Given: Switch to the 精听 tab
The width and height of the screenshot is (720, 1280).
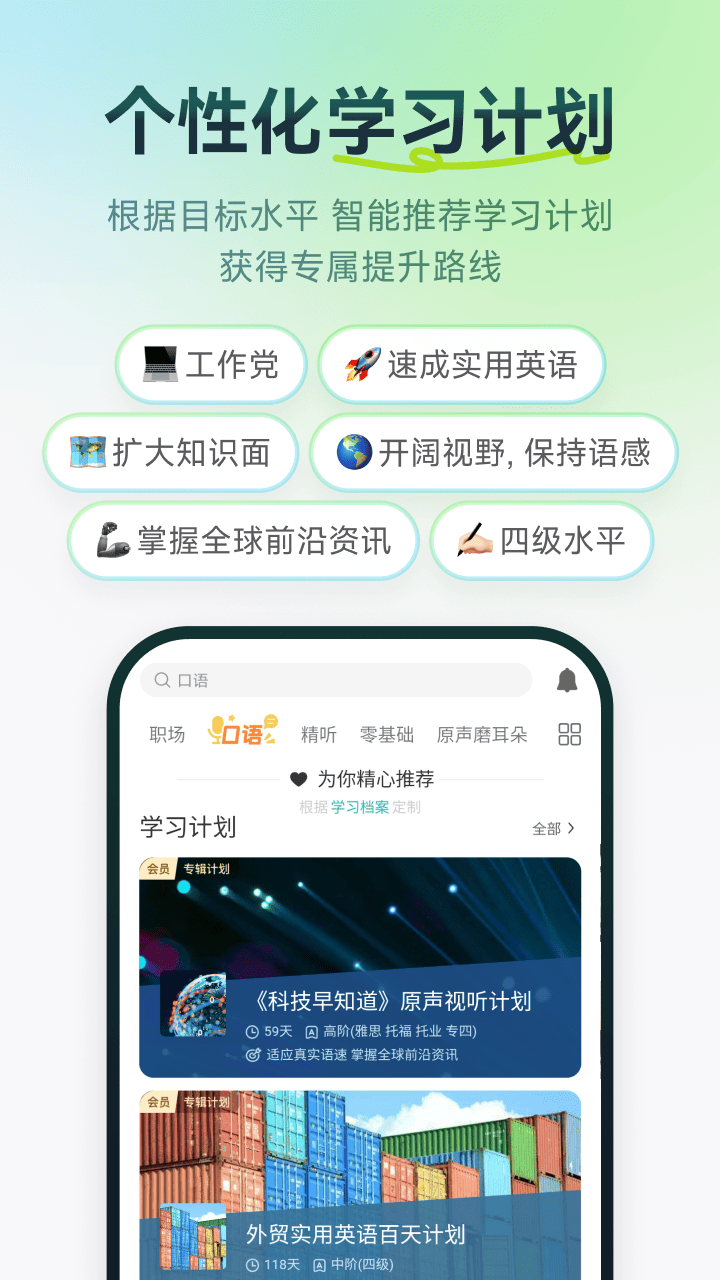Looking at the screenshot, I should pyautogui.click(x=318, y=734).
